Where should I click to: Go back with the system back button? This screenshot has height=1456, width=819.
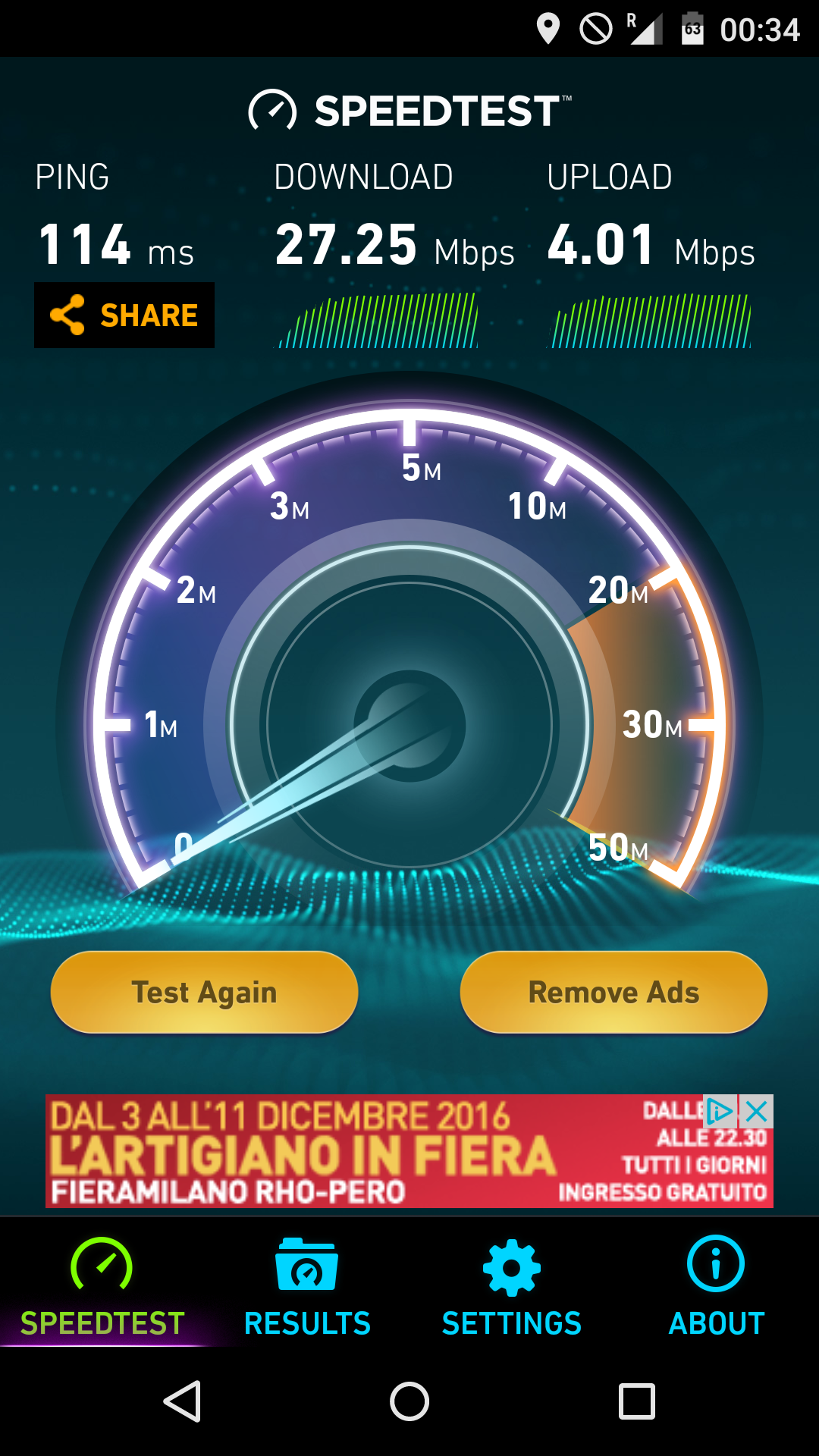183,1401
